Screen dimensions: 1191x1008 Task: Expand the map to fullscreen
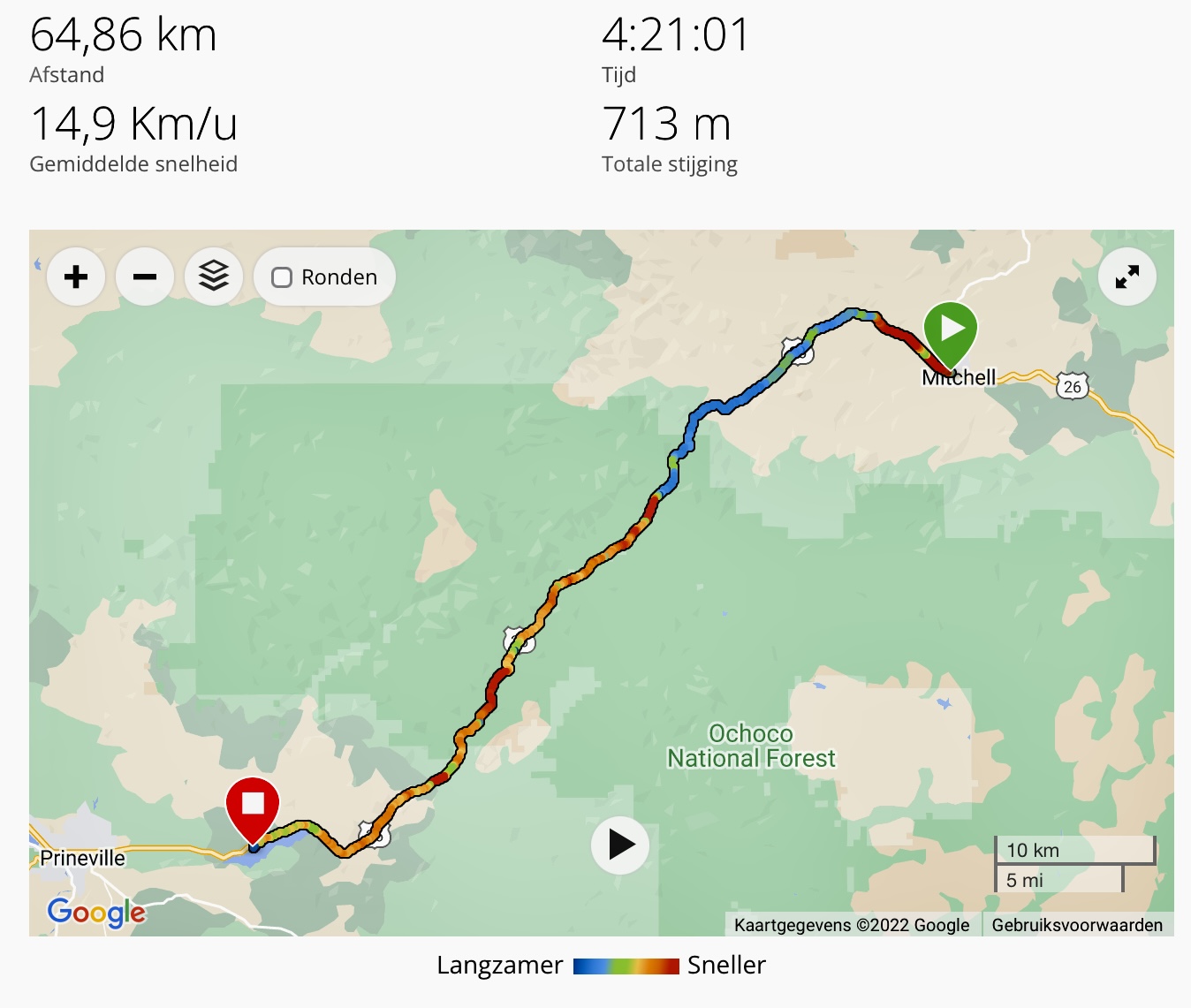point(1127,277)
